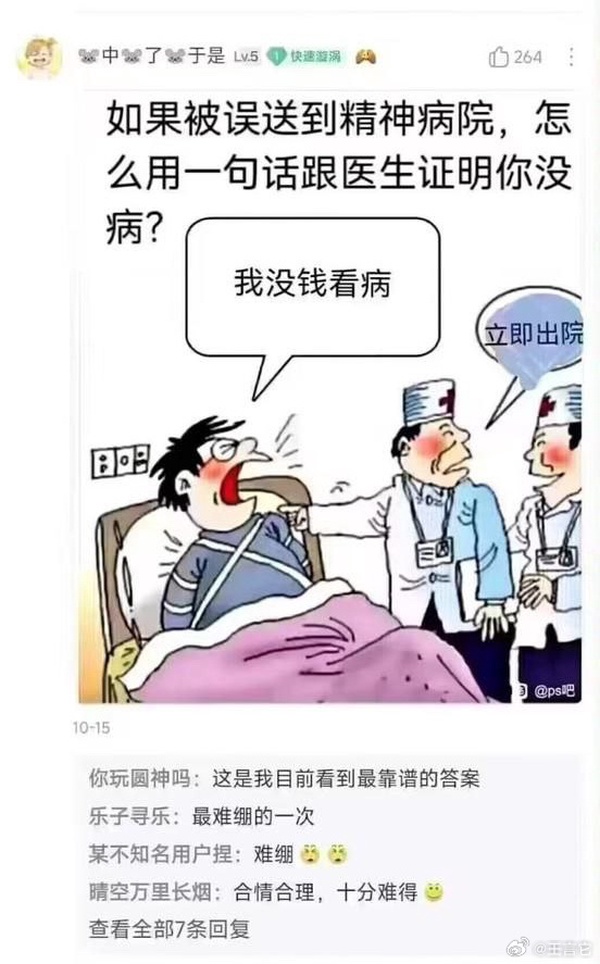Open the commenter's avatar profile

[38, 57]
